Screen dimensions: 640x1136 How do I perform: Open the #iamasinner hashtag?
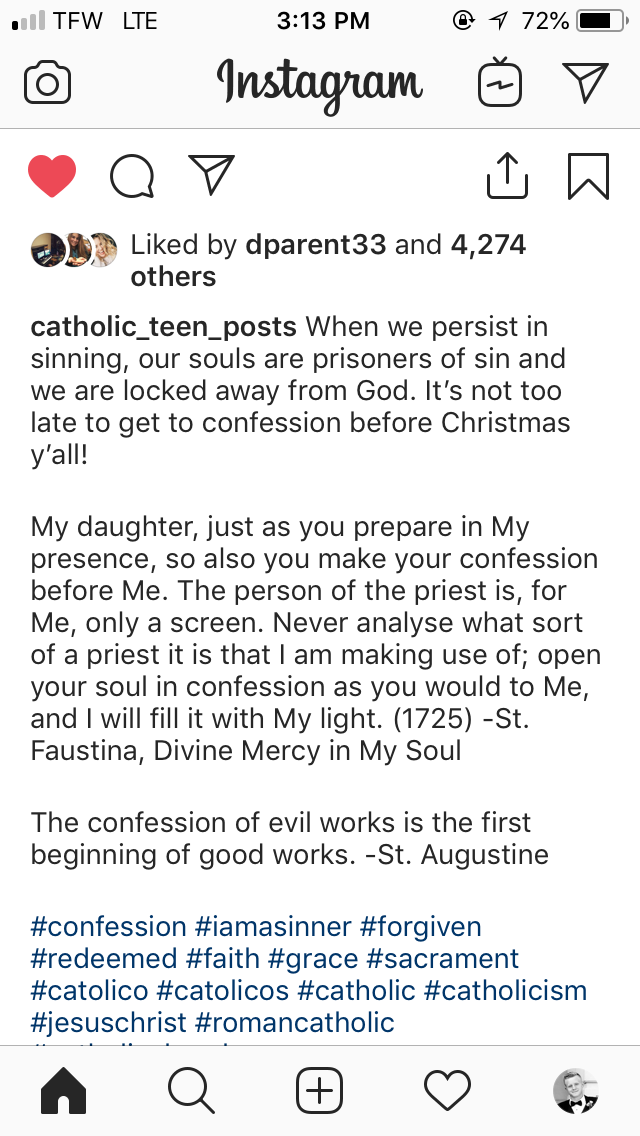click(x=273, y=927)
